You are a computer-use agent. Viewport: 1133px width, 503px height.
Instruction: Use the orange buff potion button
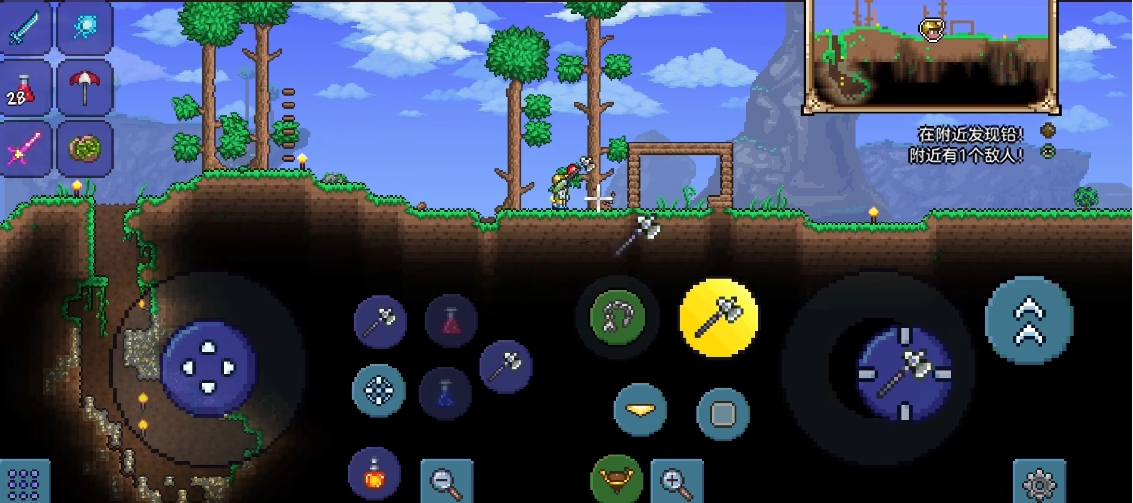pyautogui.click(x=374, y=473)
